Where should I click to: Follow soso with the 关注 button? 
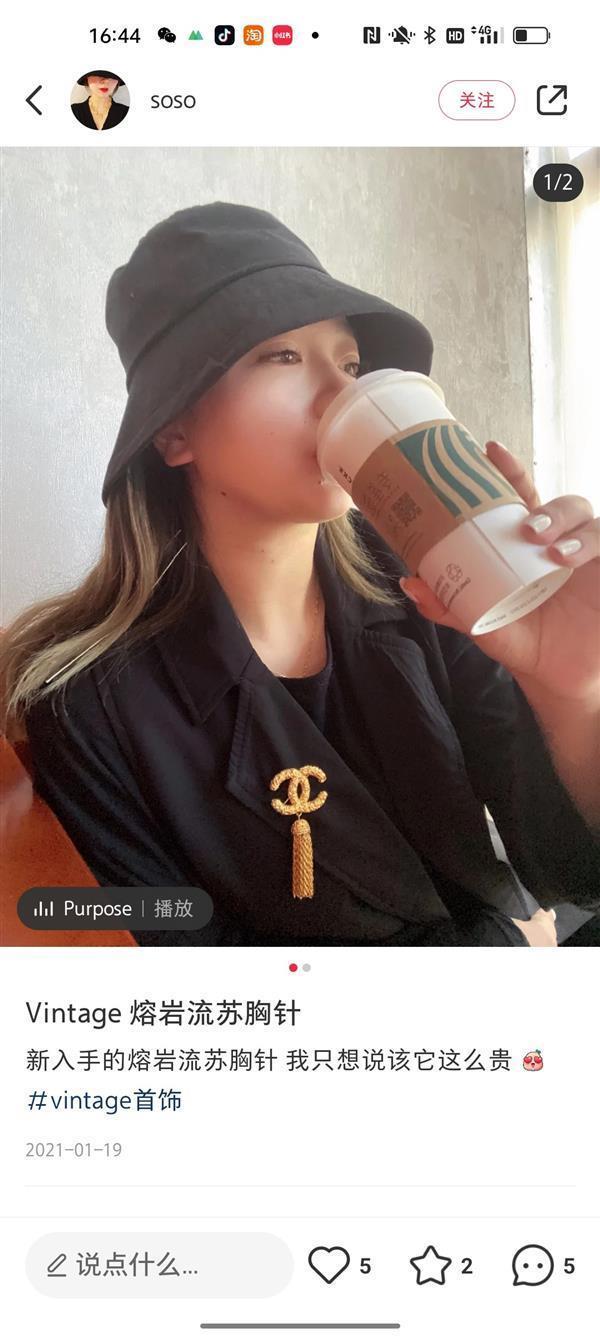click(x=476, y=100)
